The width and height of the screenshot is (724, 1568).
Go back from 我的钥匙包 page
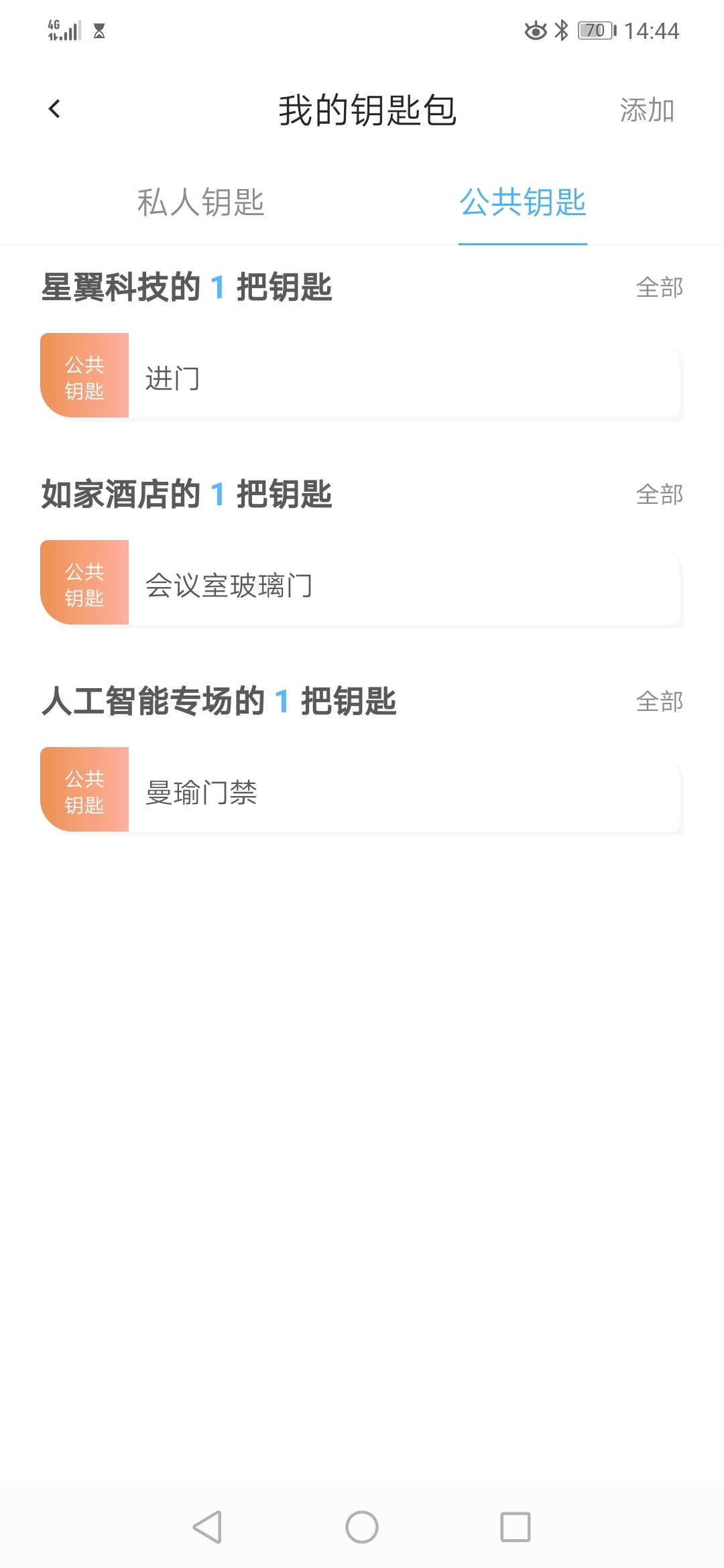coord(55,109)
